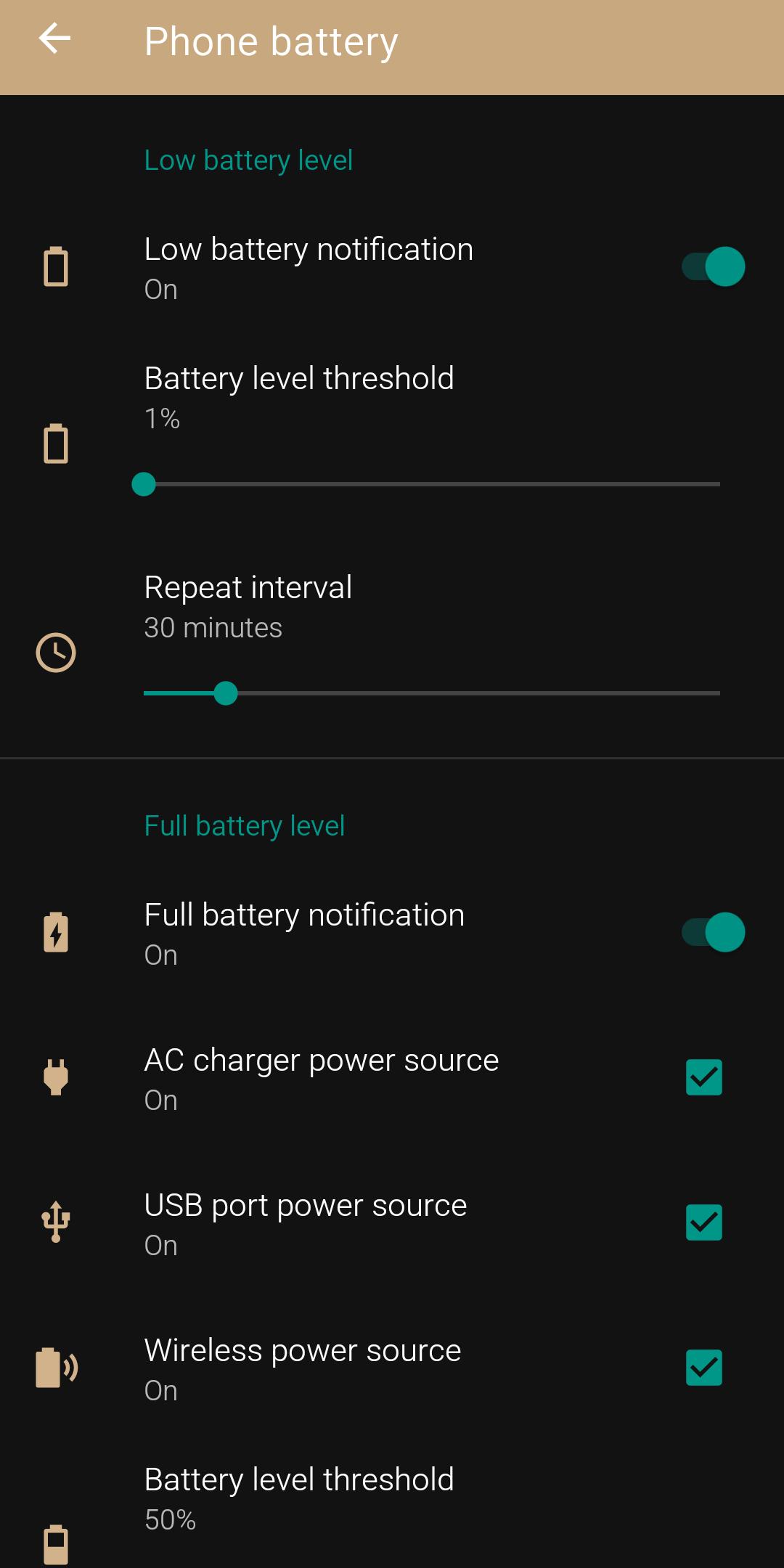Tap the Repeat interval slider track
This screenshot has width=784, height=1568.
tap(431, 693)
